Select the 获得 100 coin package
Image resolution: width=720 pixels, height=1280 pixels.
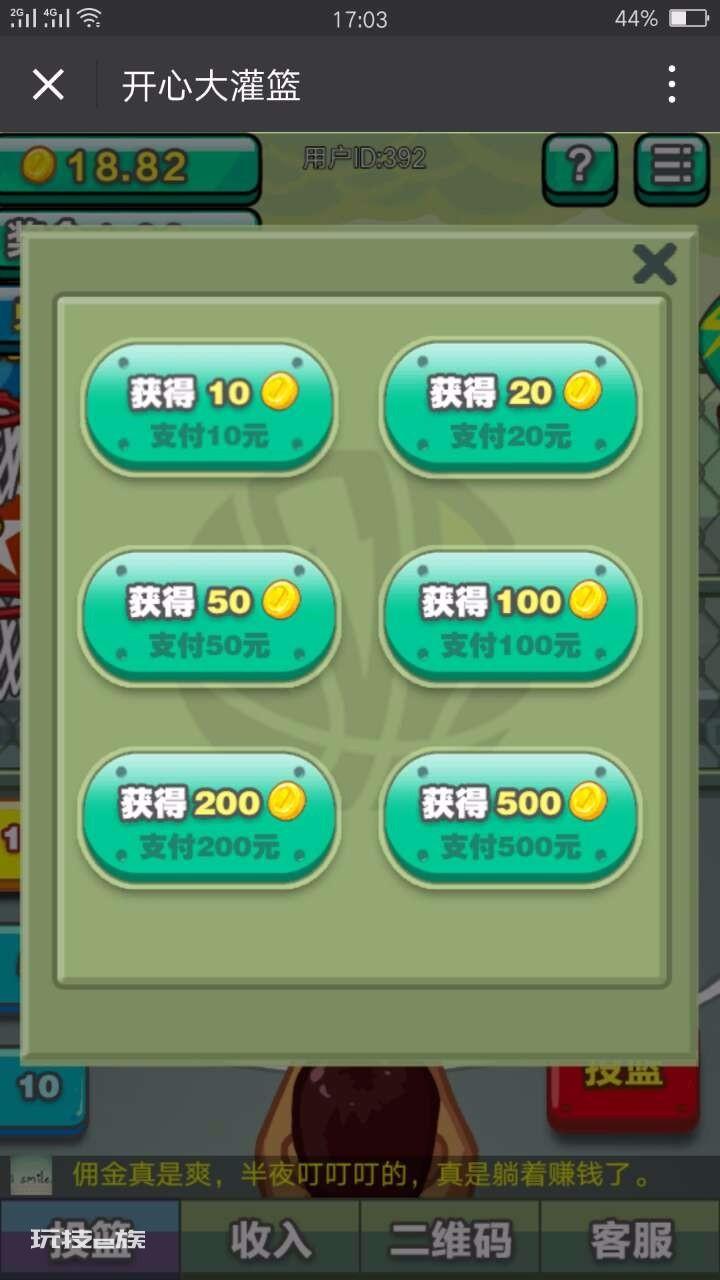coord(511,617)
